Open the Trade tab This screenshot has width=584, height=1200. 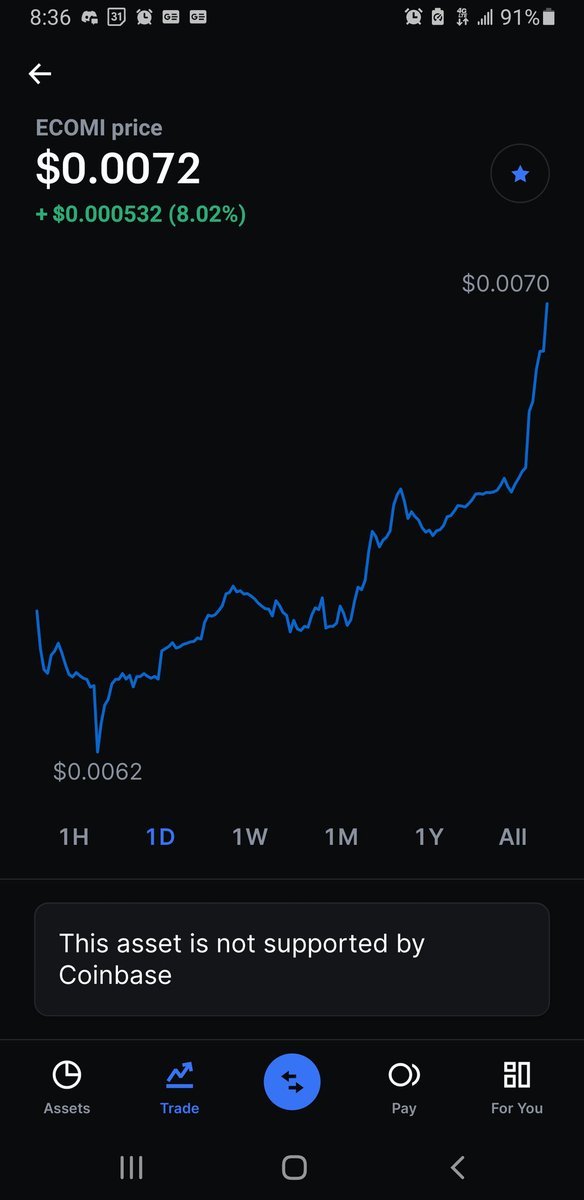tap(180, 1088)
